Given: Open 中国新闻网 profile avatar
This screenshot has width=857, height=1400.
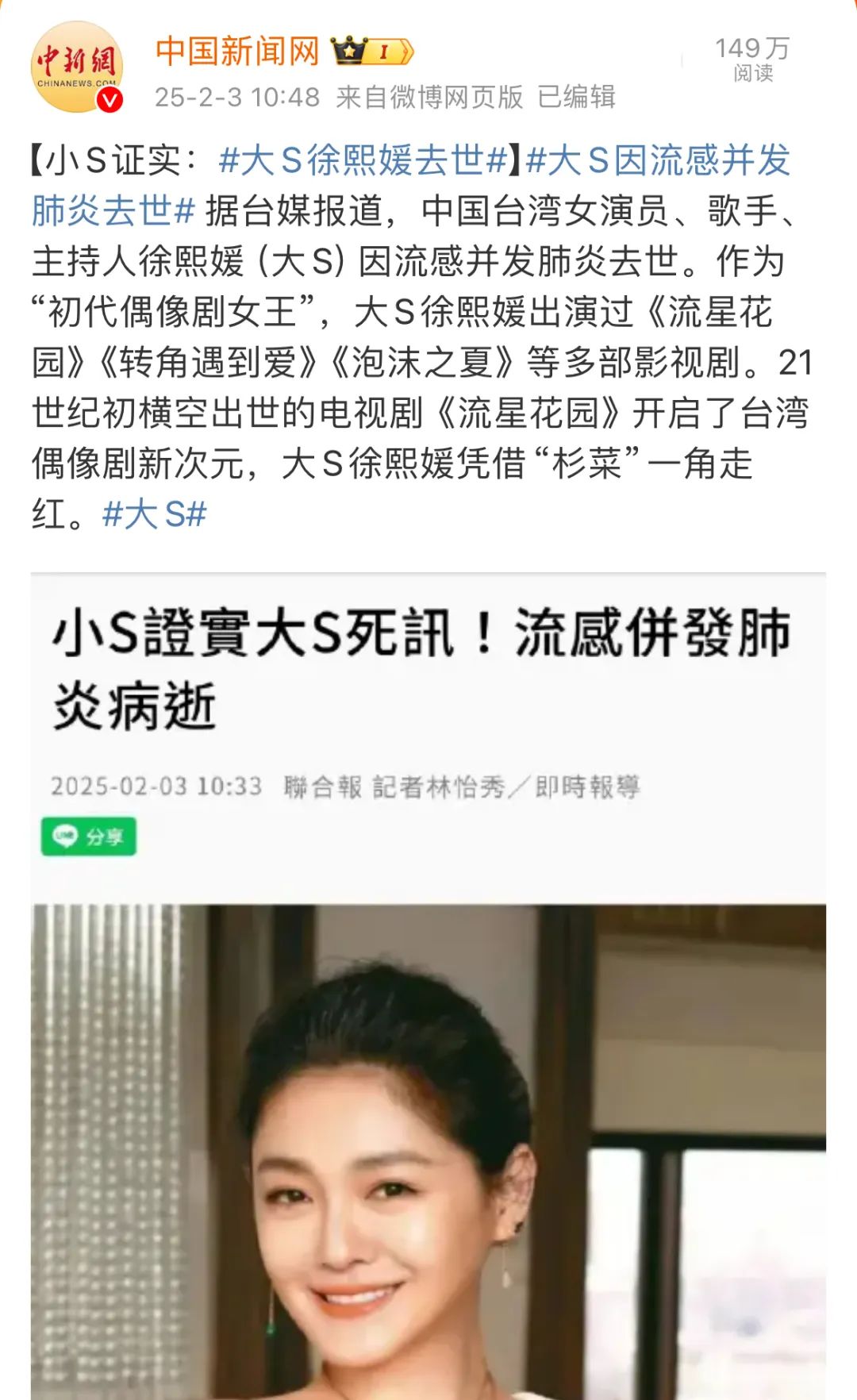Looking at the screenshot, I should tap(76, 67).
